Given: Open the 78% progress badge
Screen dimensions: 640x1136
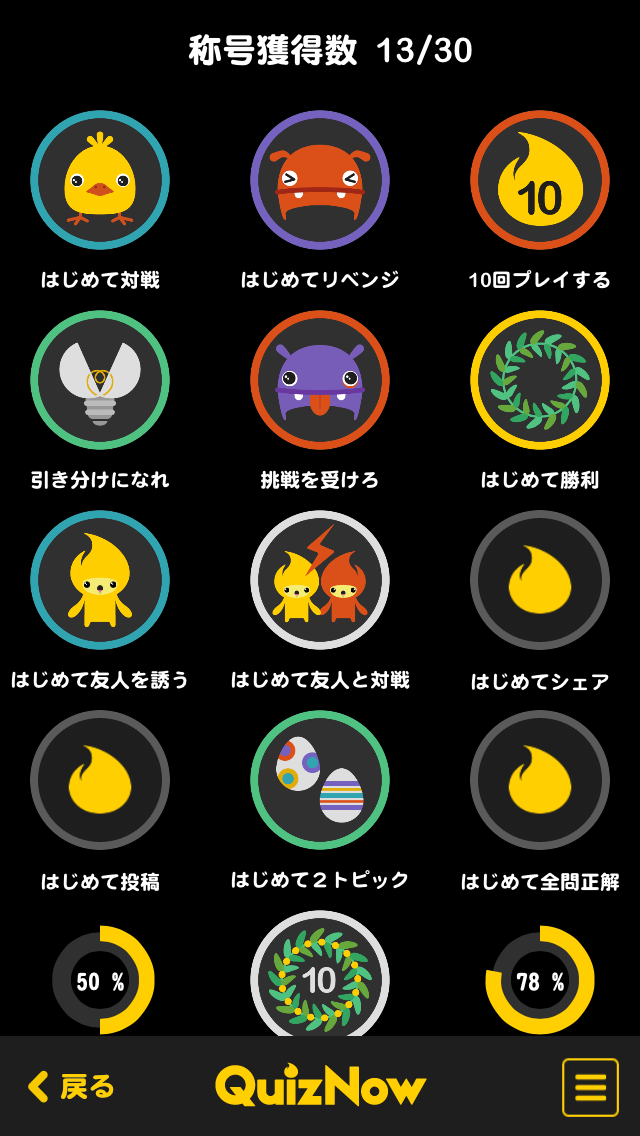Looking at the screenshot, I should click(x=540, y=980).
